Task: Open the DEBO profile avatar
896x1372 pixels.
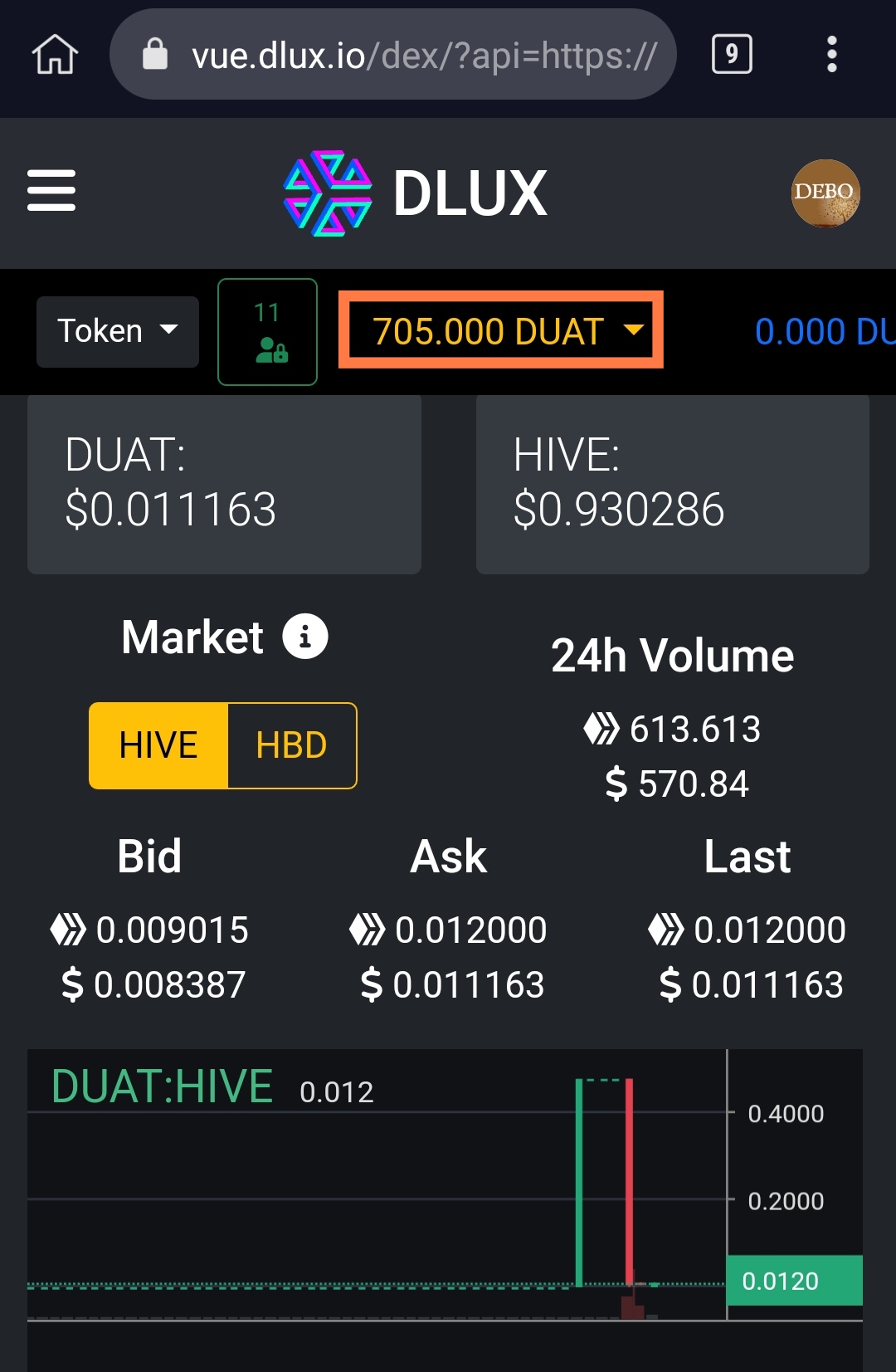Action: (x=825, y=193)
